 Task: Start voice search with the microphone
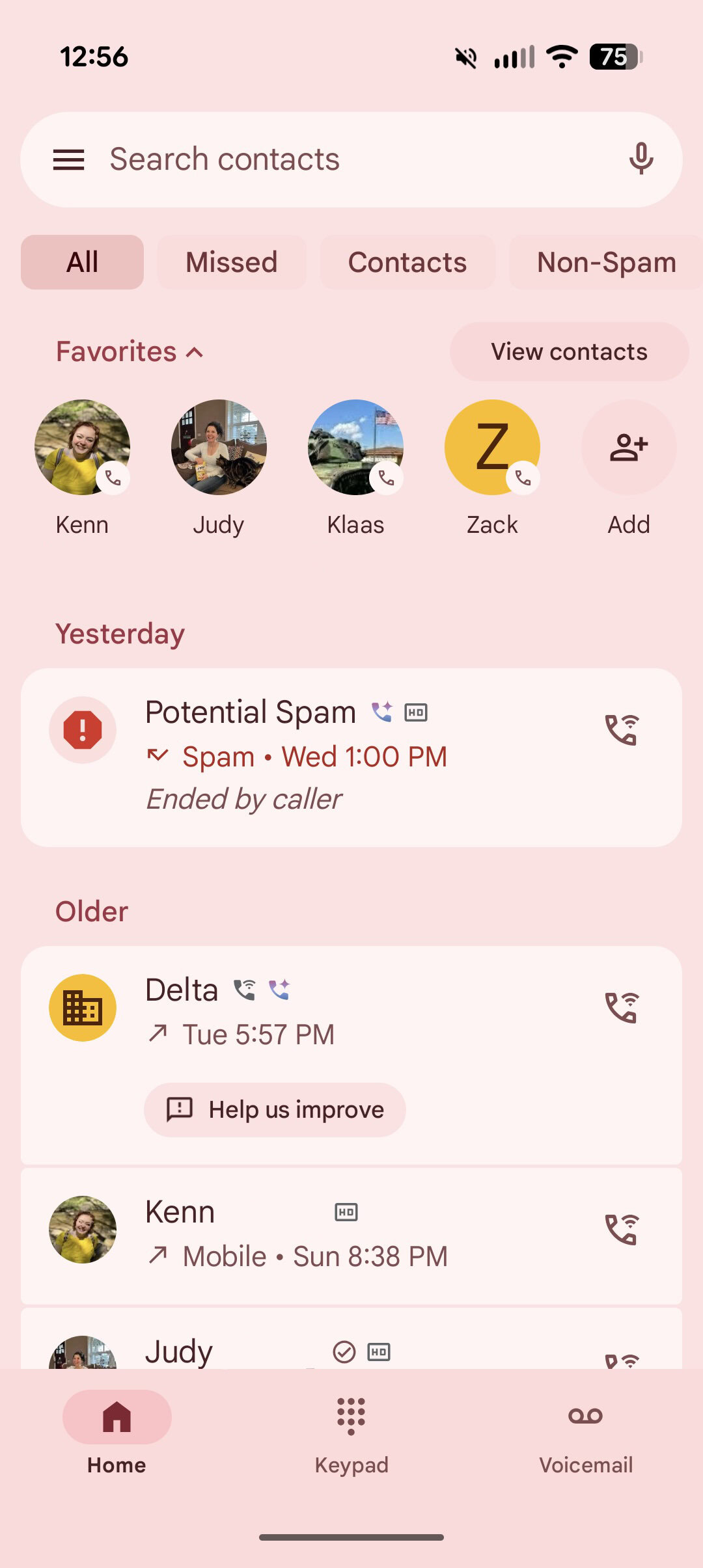(641, 159)
